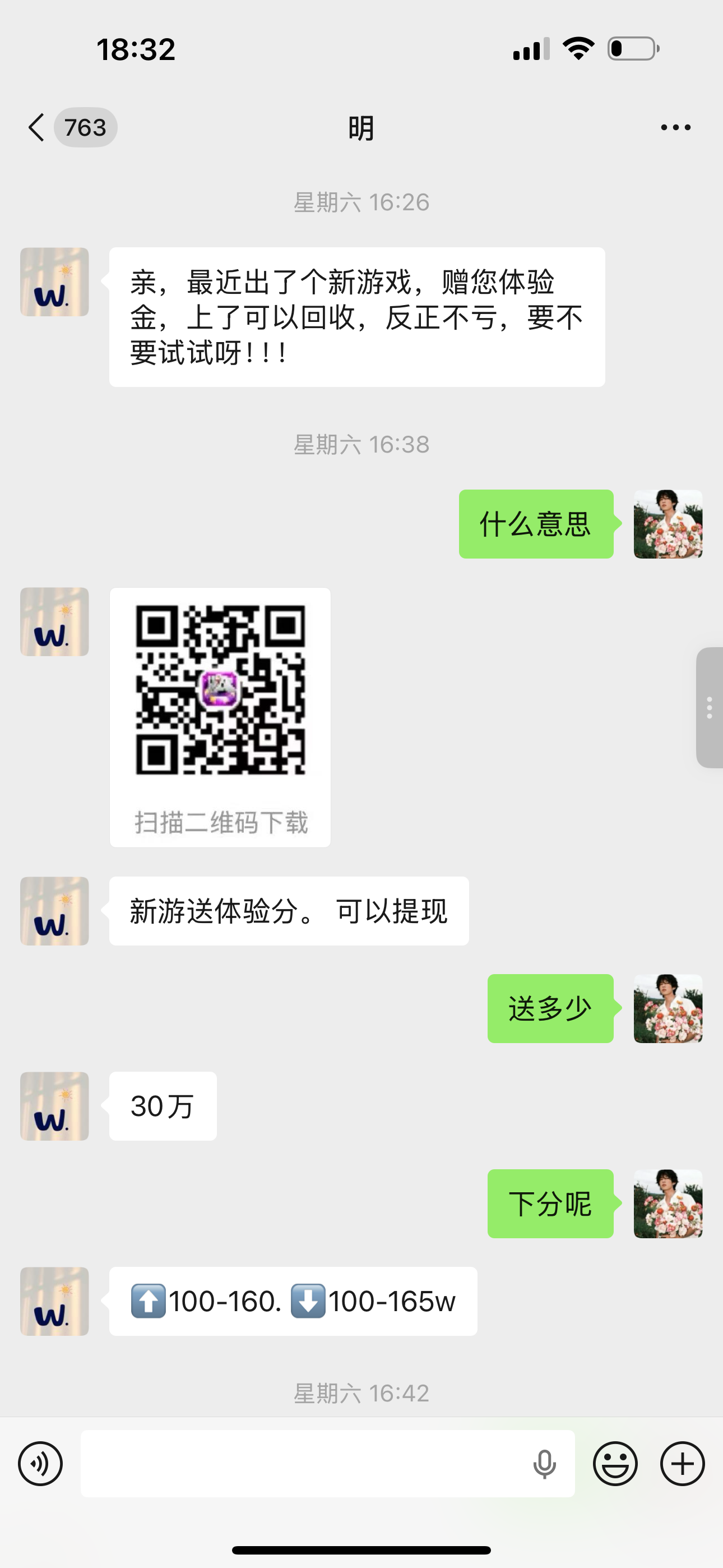Open the emoji sticker panel
The width and height of the screenshot is (723, 1568).
(615, 1464)
